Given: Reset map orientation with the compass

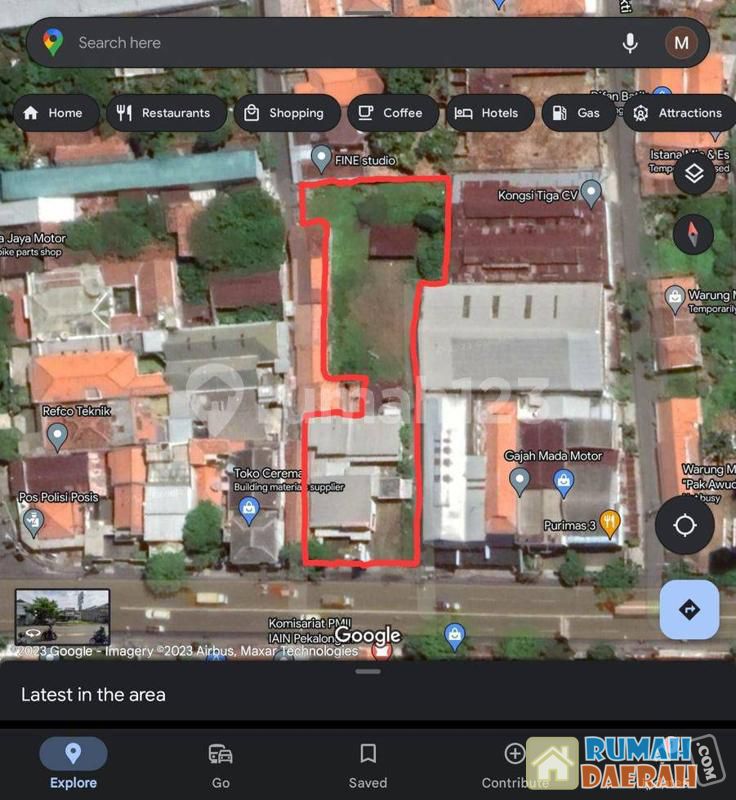Looking at the screenshot, I should (x=693, y=235).
